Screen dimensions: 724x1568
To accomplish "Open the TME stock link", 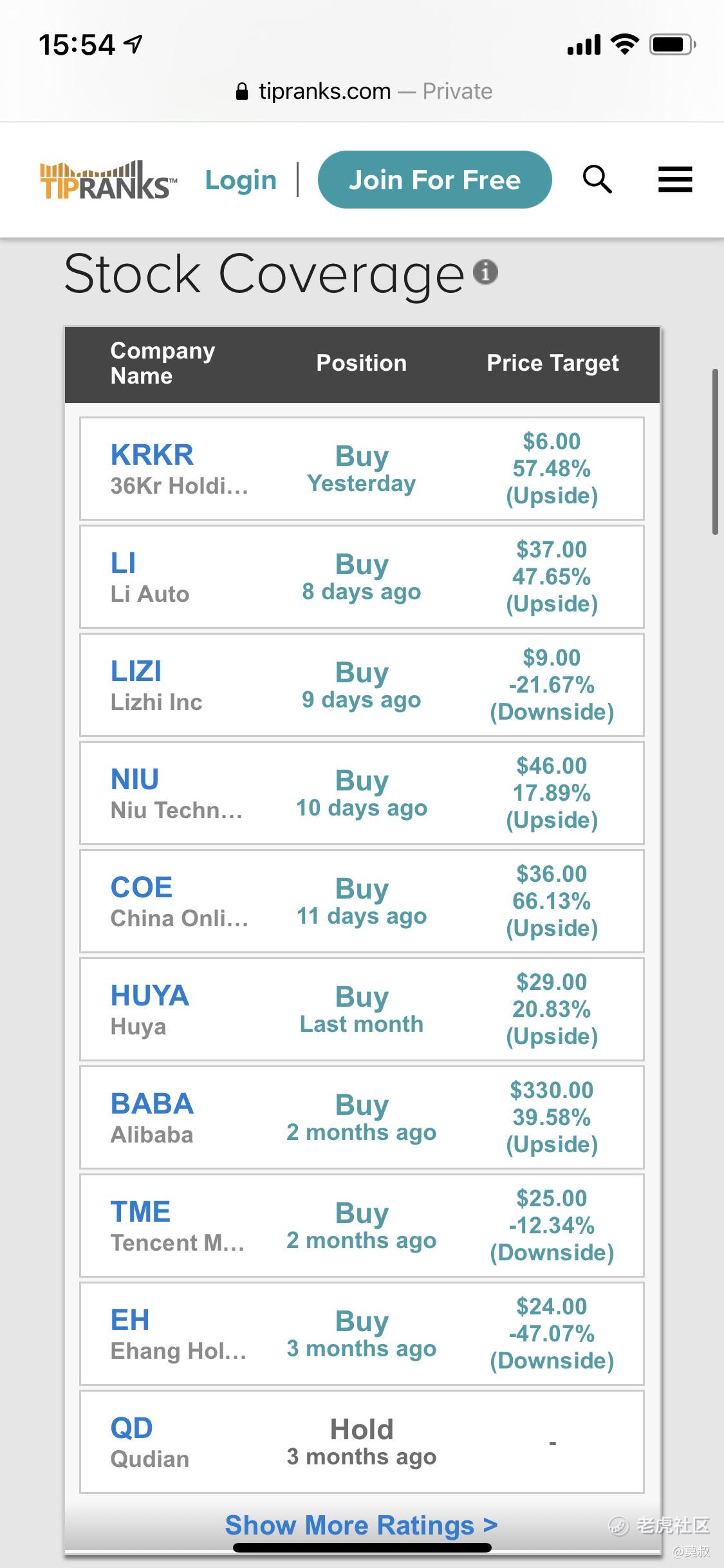I will 140,1212.
